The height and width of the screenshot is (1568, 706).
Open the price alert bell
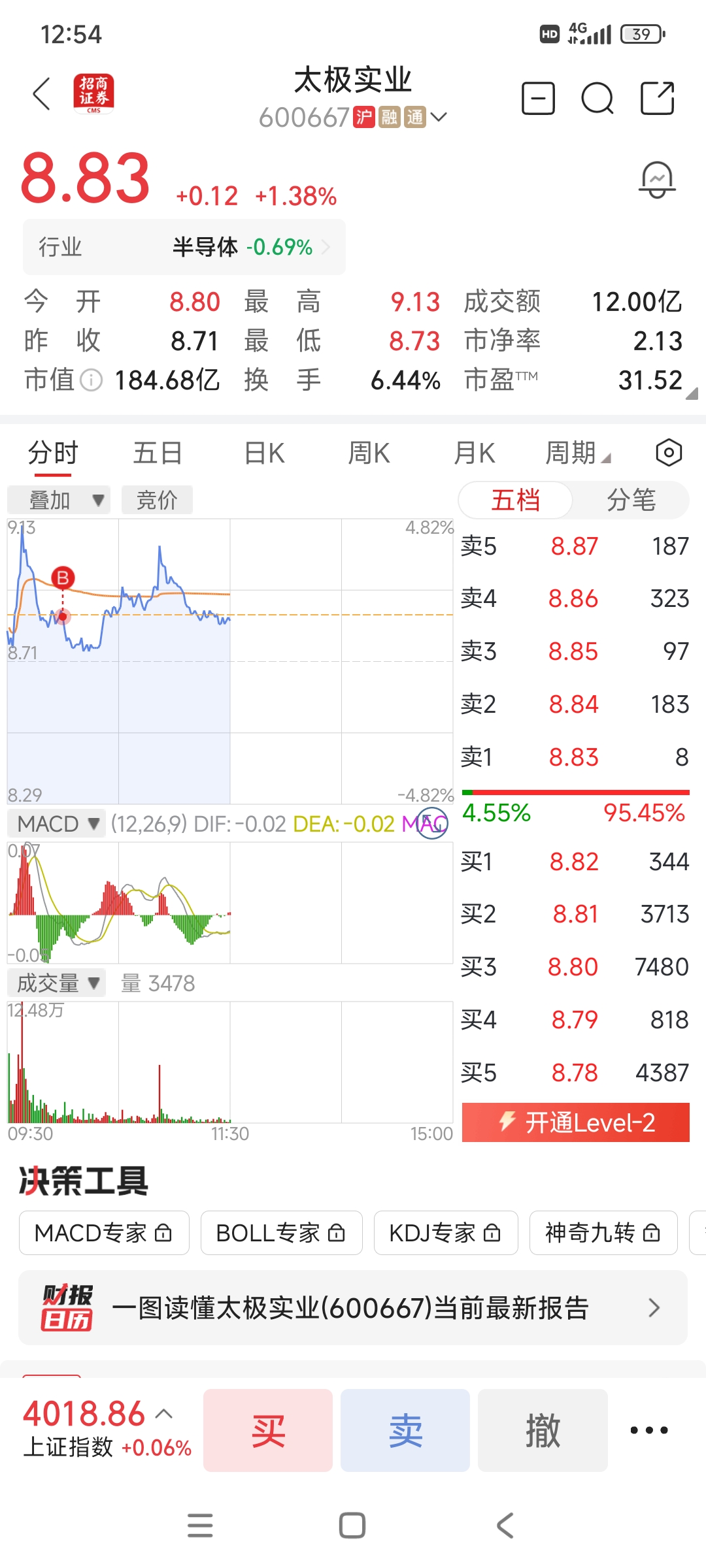[656, 180]
